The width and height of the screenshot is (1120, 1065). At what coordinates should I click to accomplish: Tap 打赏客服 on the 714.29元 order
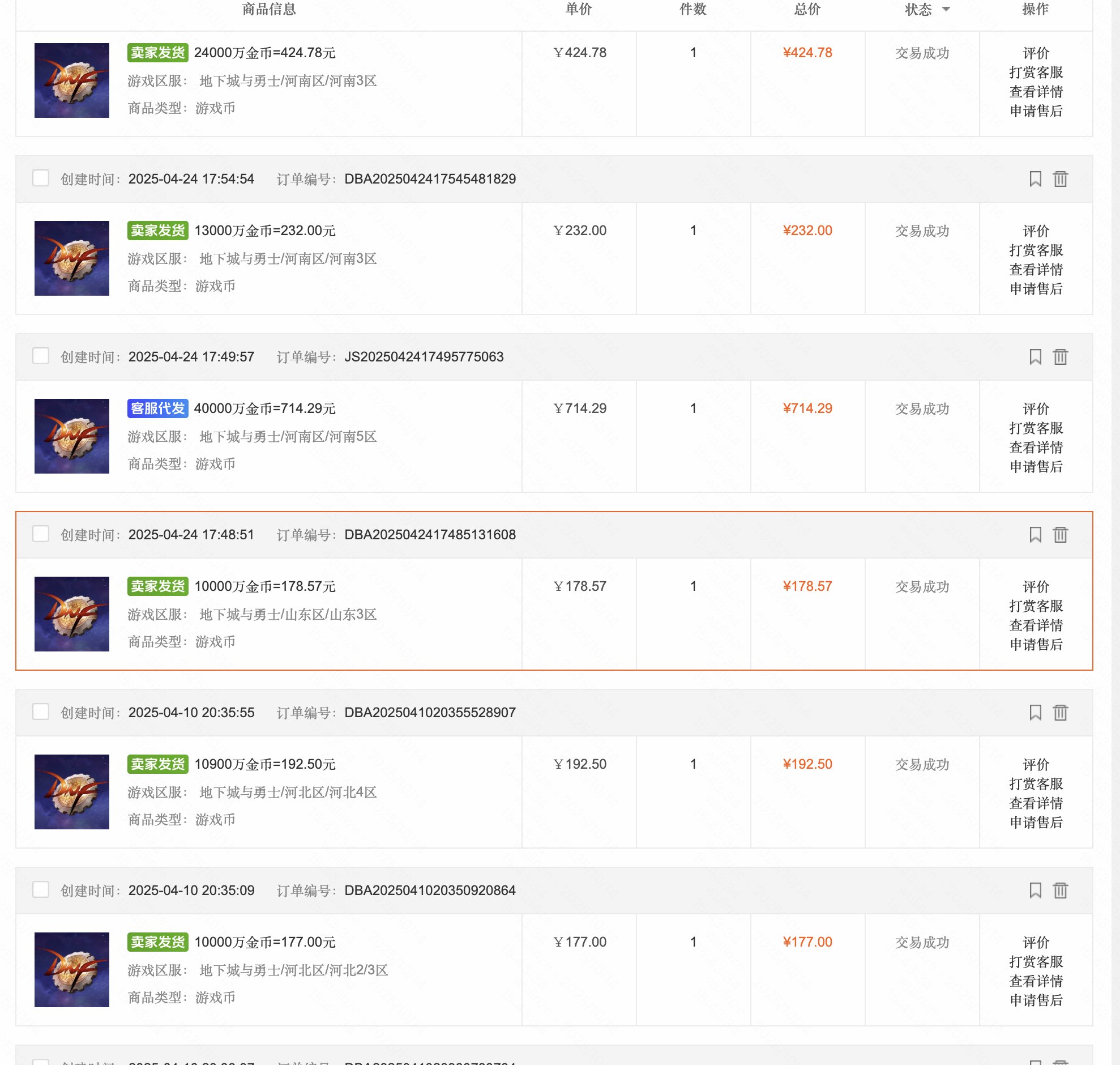(1036, 428)
